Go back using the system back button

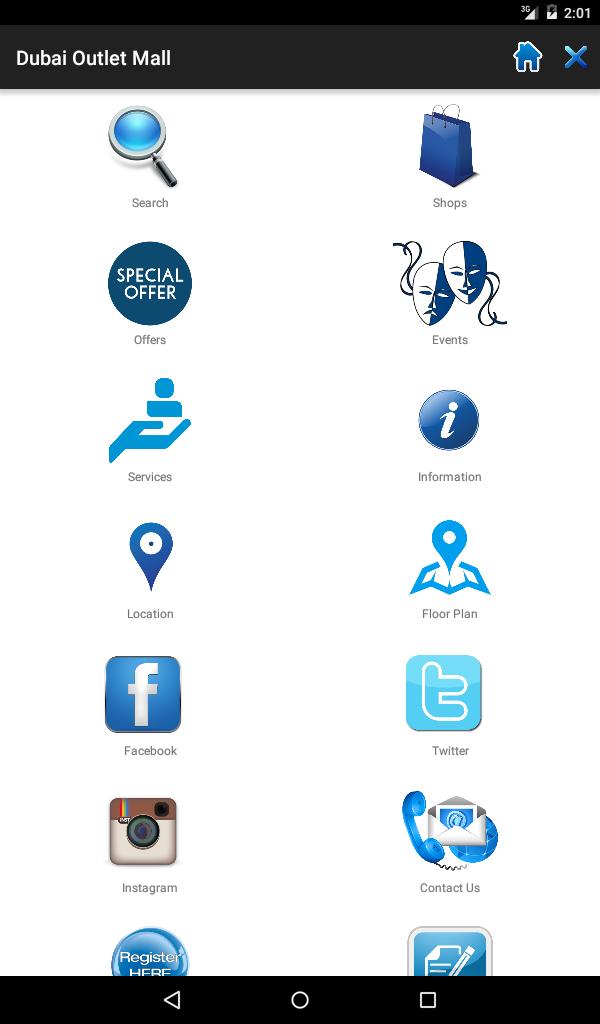pyautogui.click(x=172, y=999)
